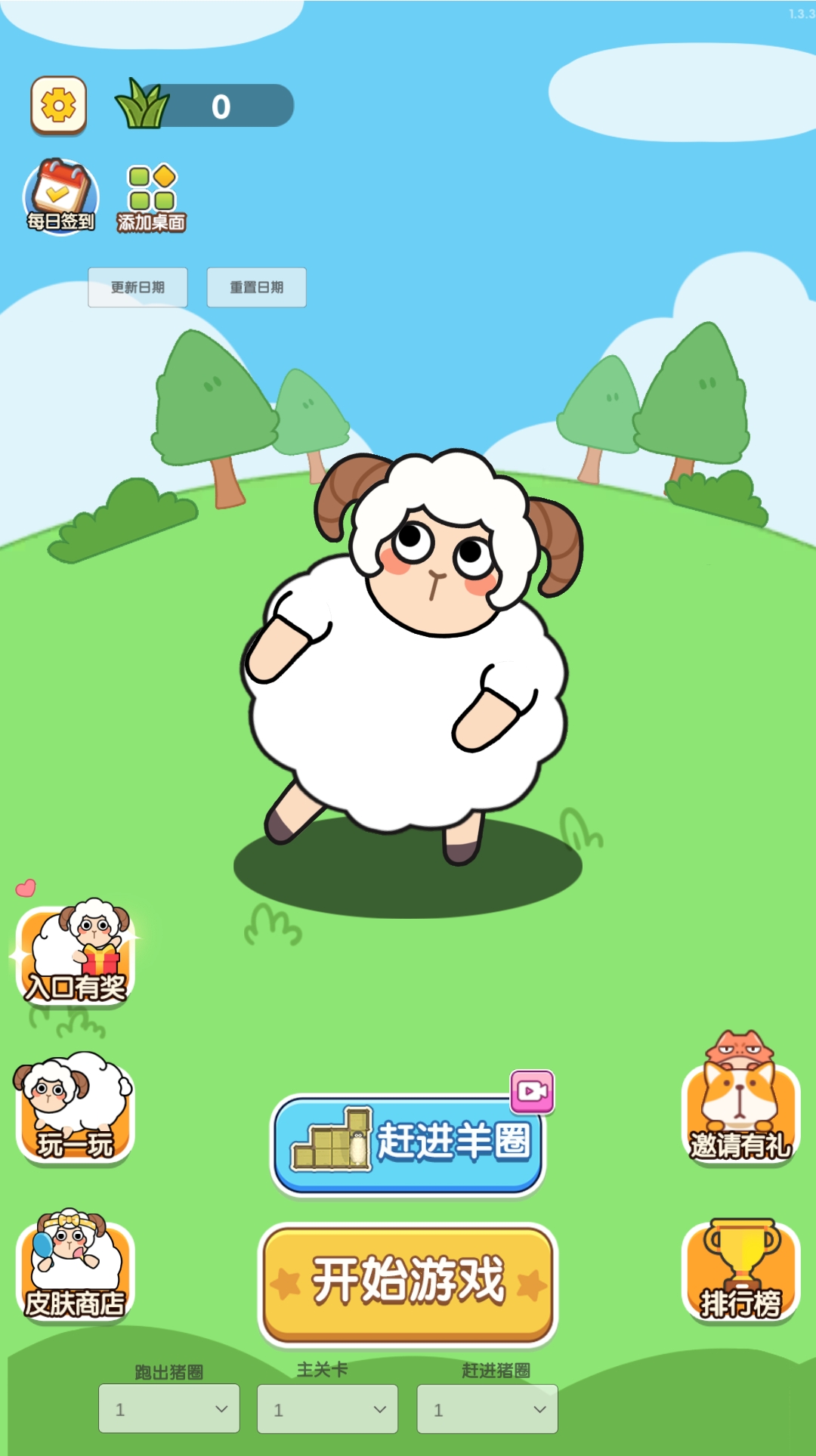Screen dimensions: 816x1456
Task: Open the settings gear
Action: [58, 106]
